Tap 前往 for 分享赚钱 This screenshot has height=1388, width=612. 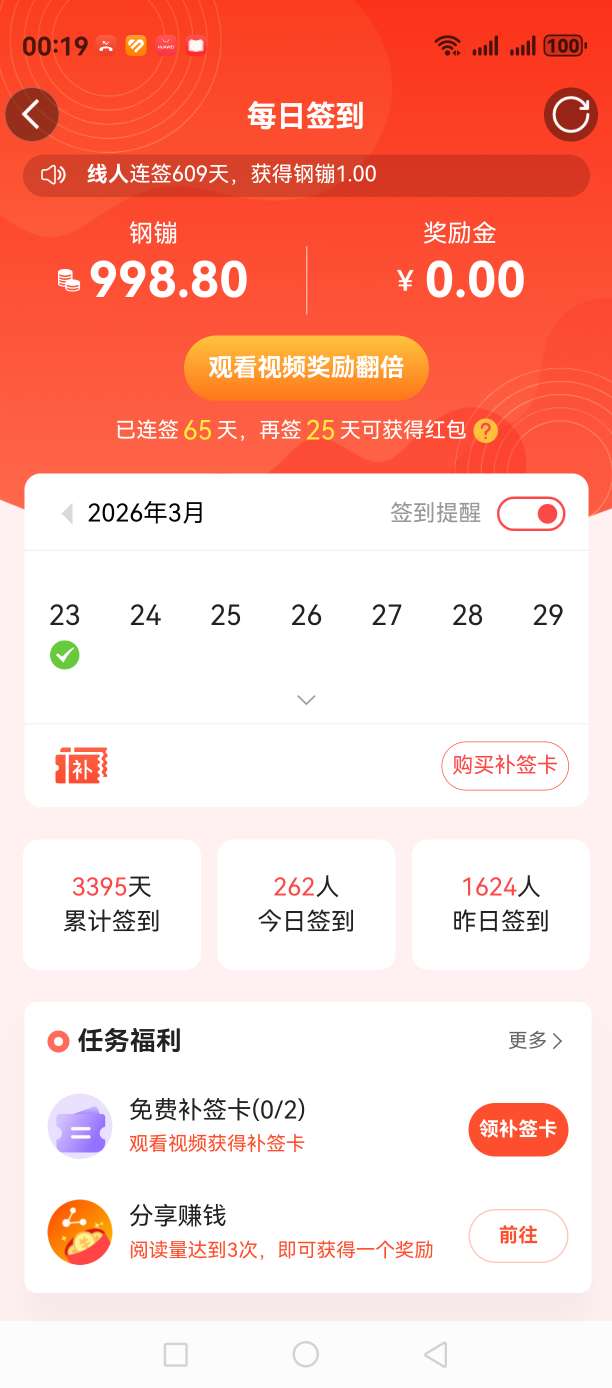(x=518, y=1236)
